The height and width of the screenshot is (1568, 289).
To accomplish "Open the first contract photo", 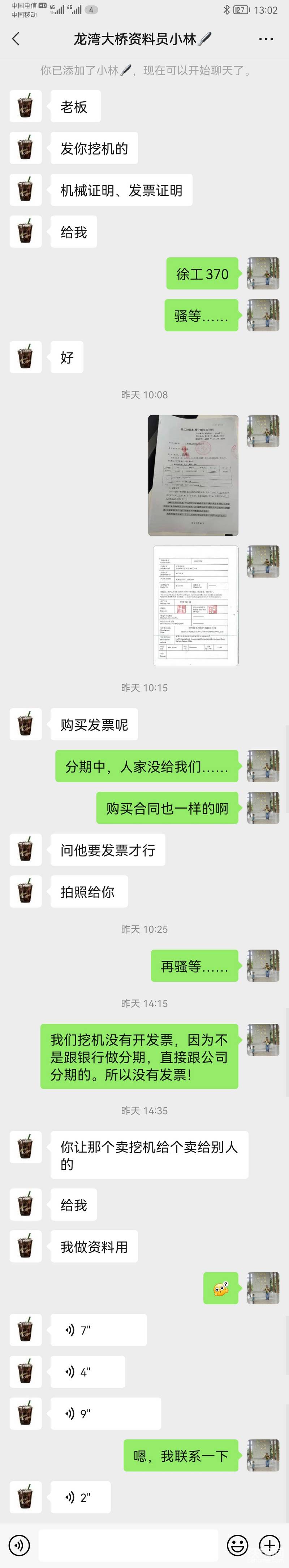I will click(193, 476).
